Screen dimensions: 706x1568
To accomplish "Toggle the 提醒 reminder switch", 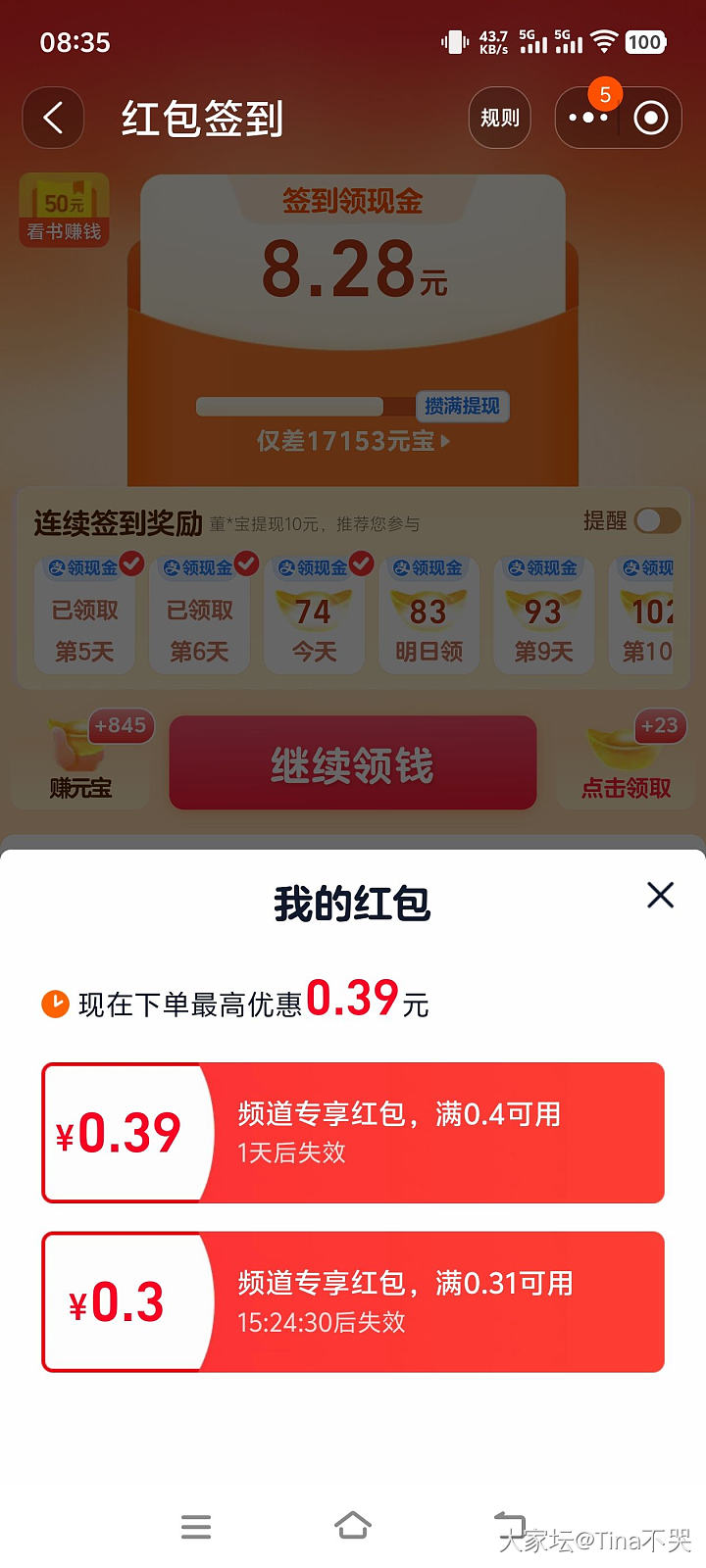I will pyautogui.click(x=657, y=520).
